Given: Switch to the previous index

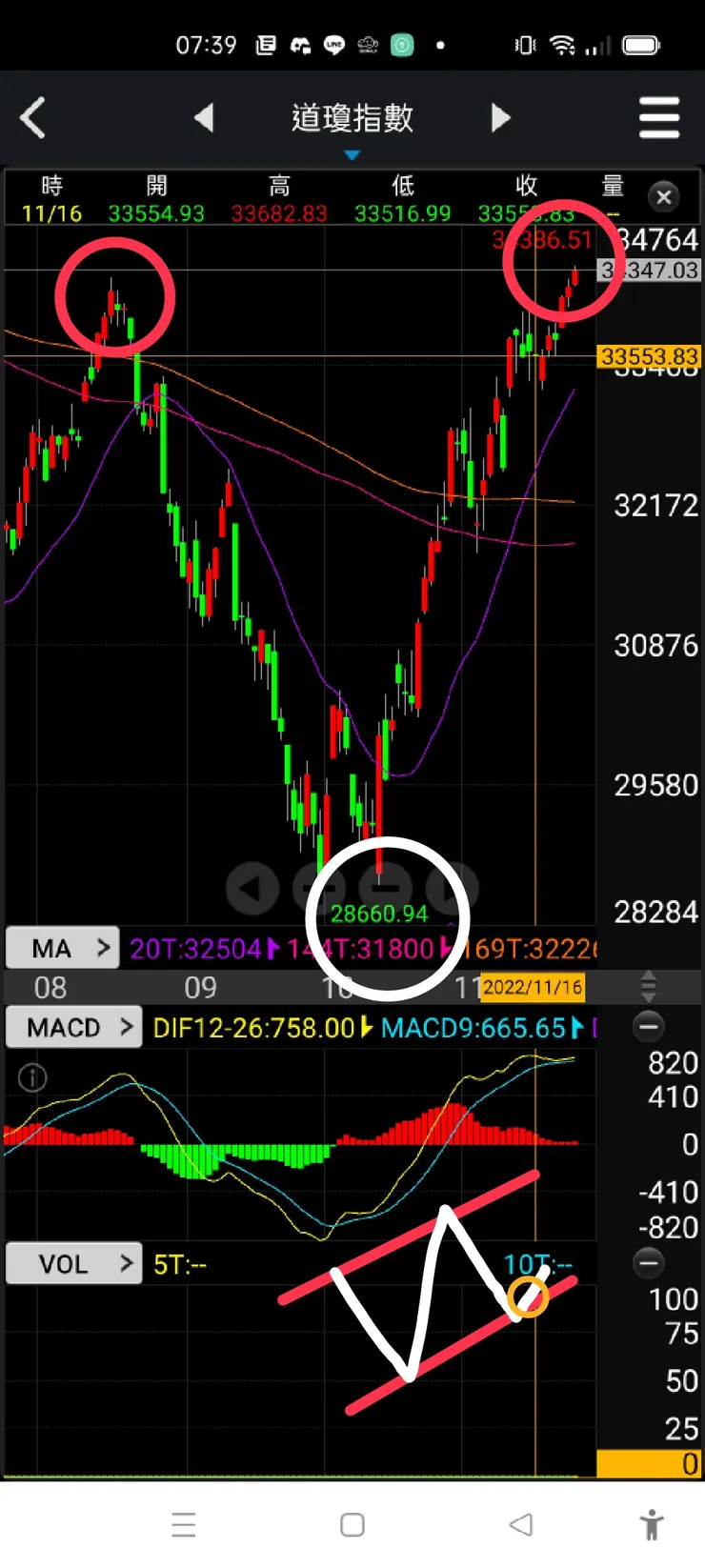Looking at the screenshot, I should (203, 118).
